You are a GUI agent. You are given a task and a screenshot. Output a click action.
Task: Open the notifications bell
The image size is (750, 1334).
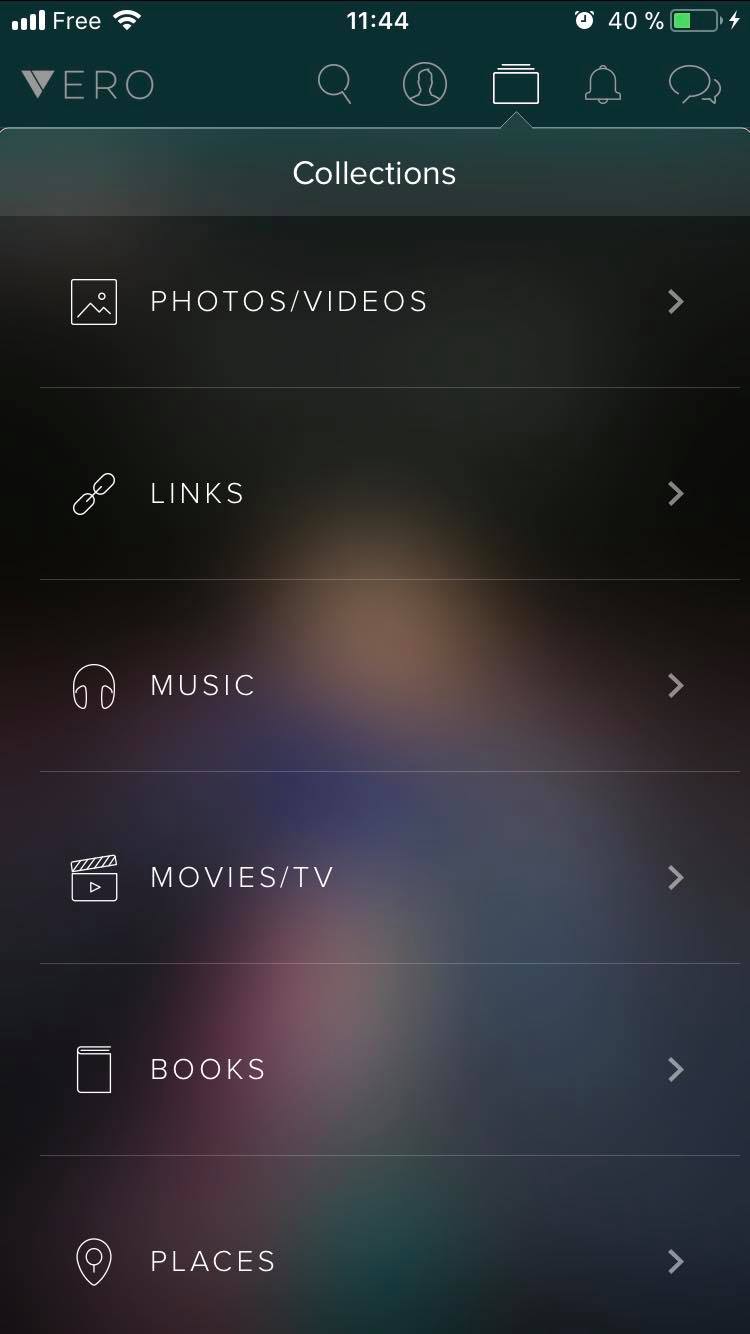pyautogui.click(x=602, y=85)
